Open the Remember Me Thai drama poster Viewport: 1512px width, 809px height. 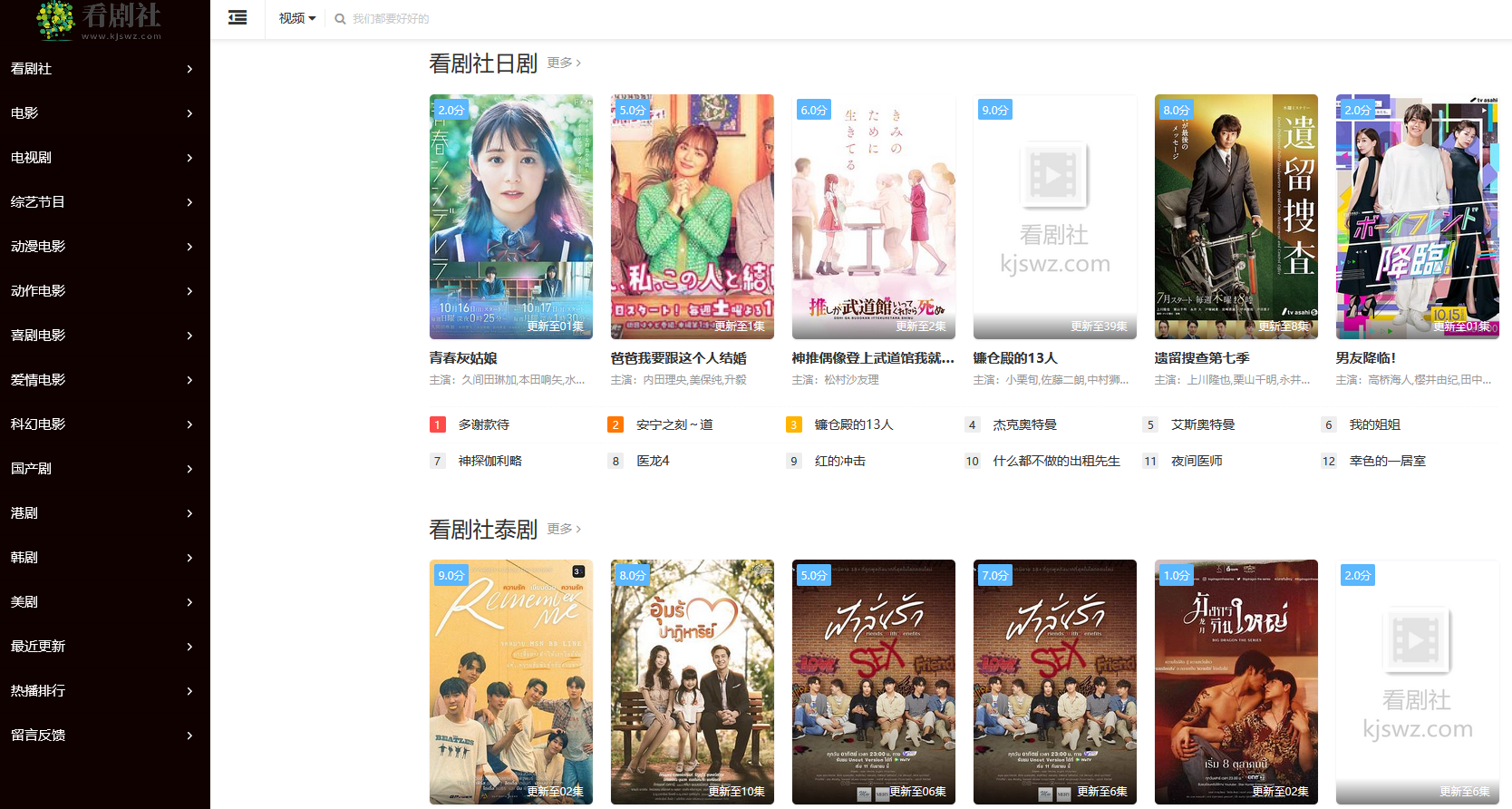[510, 681]
